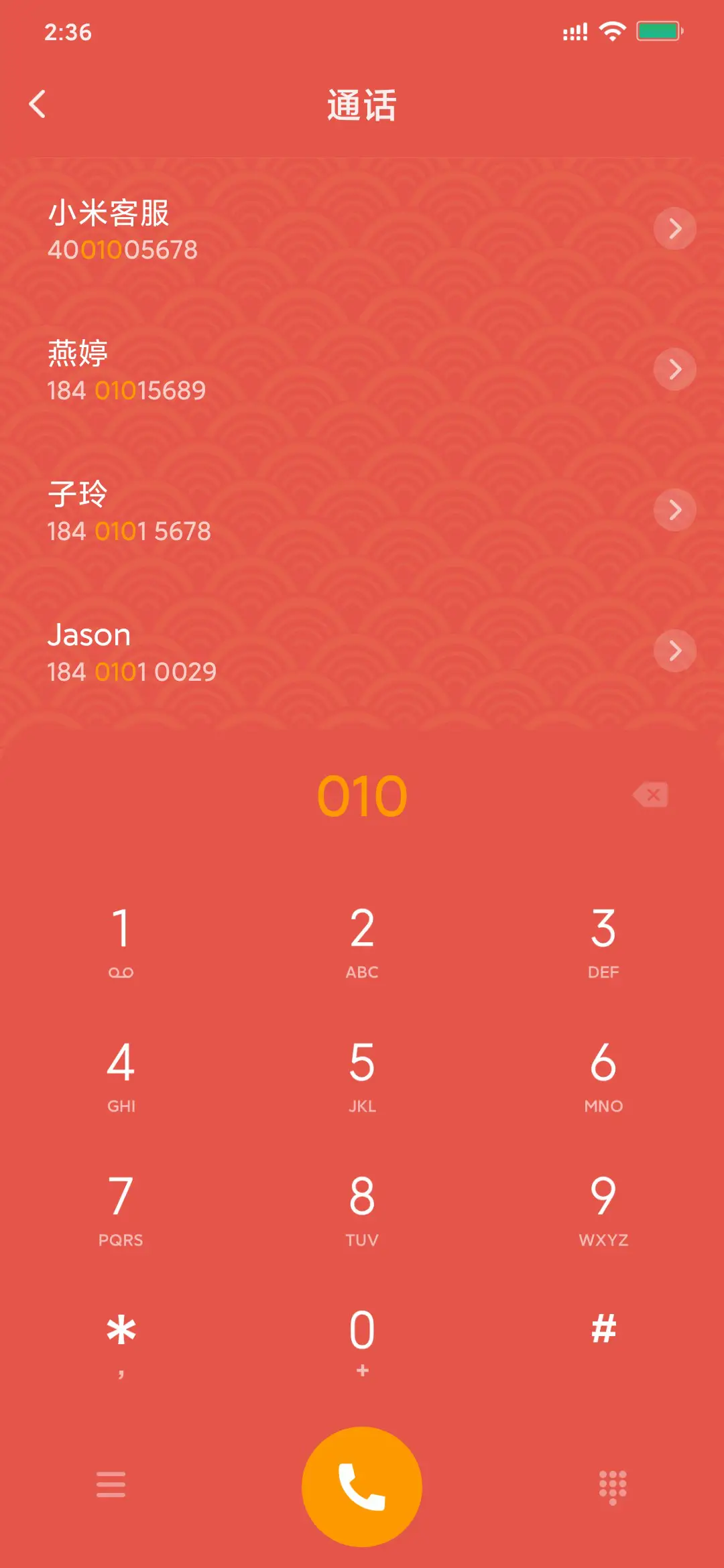This screenshot has height=1568, width=724.
Task: Open 子玲's contact detail arrow
Action: [x=675, y=510]
